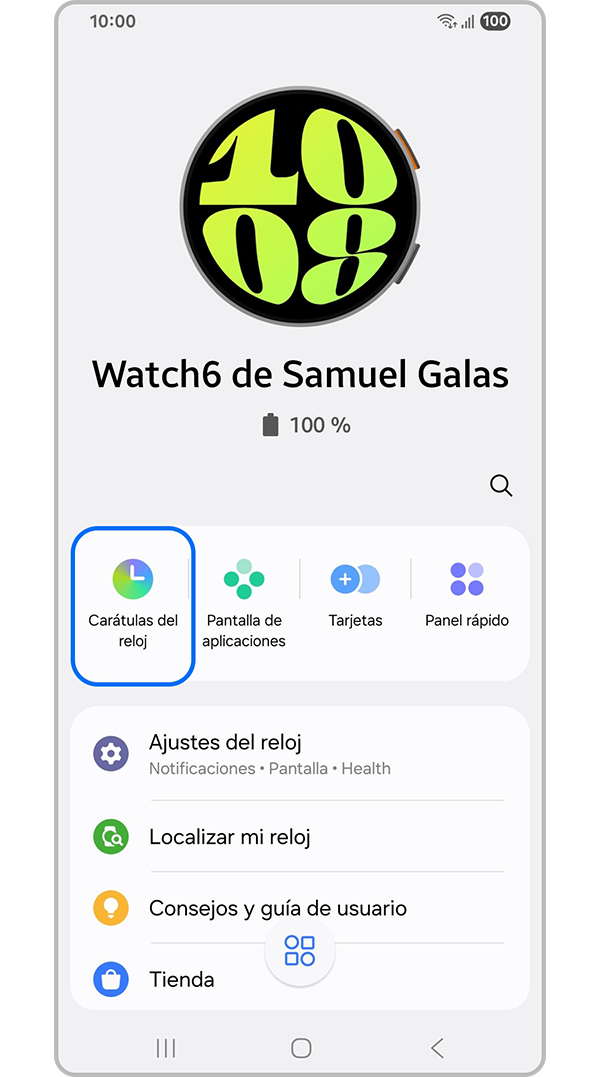Tap Localizar mi reloj
This screenshot has width=600, height=1077.
click(x=300, y=837)
